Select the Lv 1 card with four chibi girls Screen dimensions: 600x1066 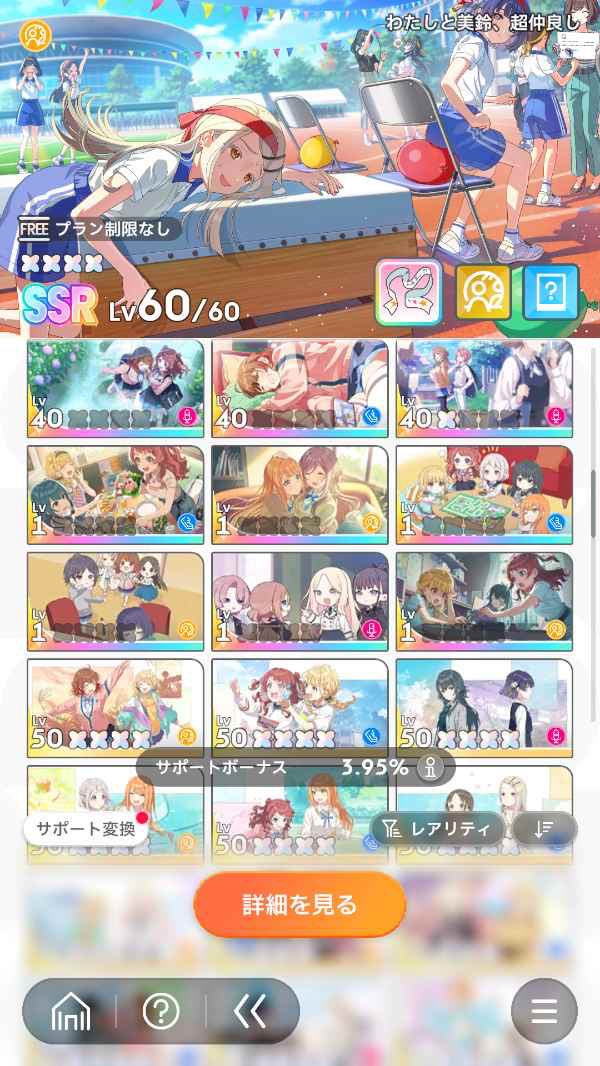pyautogui.click(x=300, y=600)
